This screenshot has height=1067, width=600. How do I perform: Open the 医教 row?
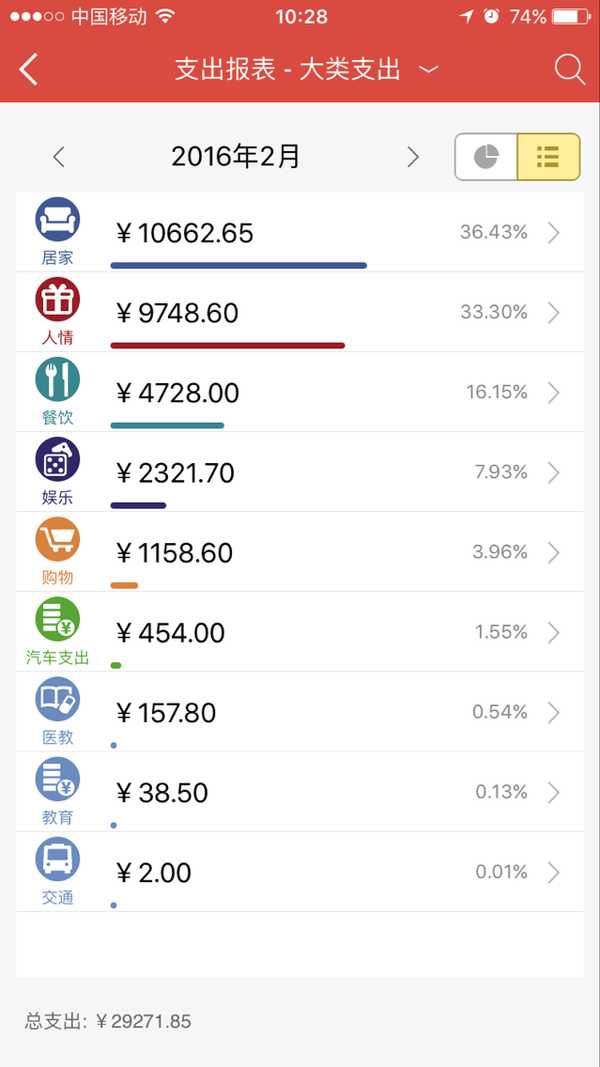(x=300, y=712)
